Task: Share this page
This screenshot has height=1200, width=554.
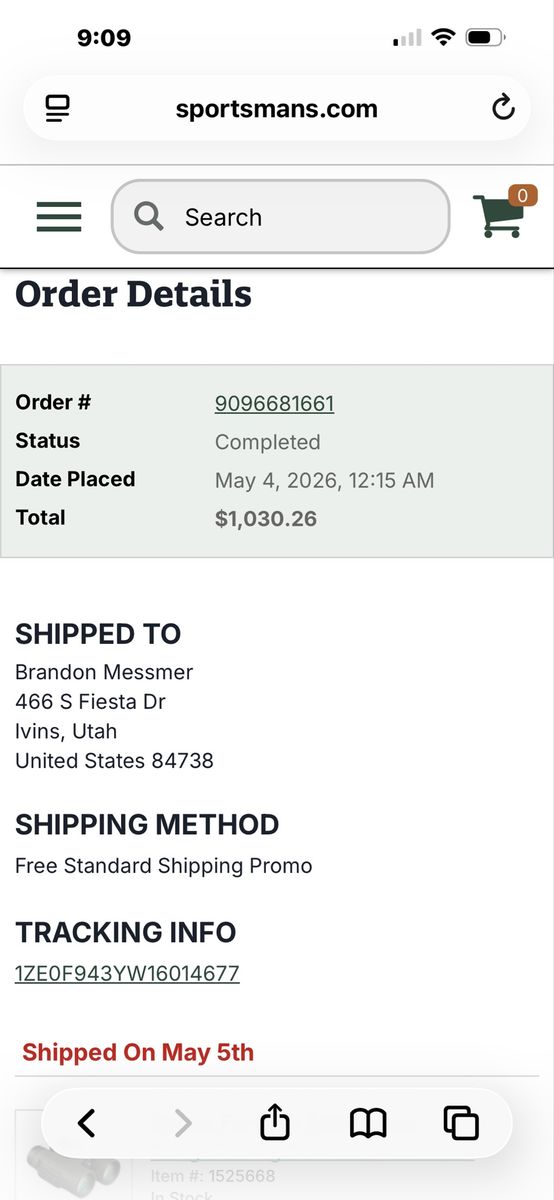Action: 274,1123
